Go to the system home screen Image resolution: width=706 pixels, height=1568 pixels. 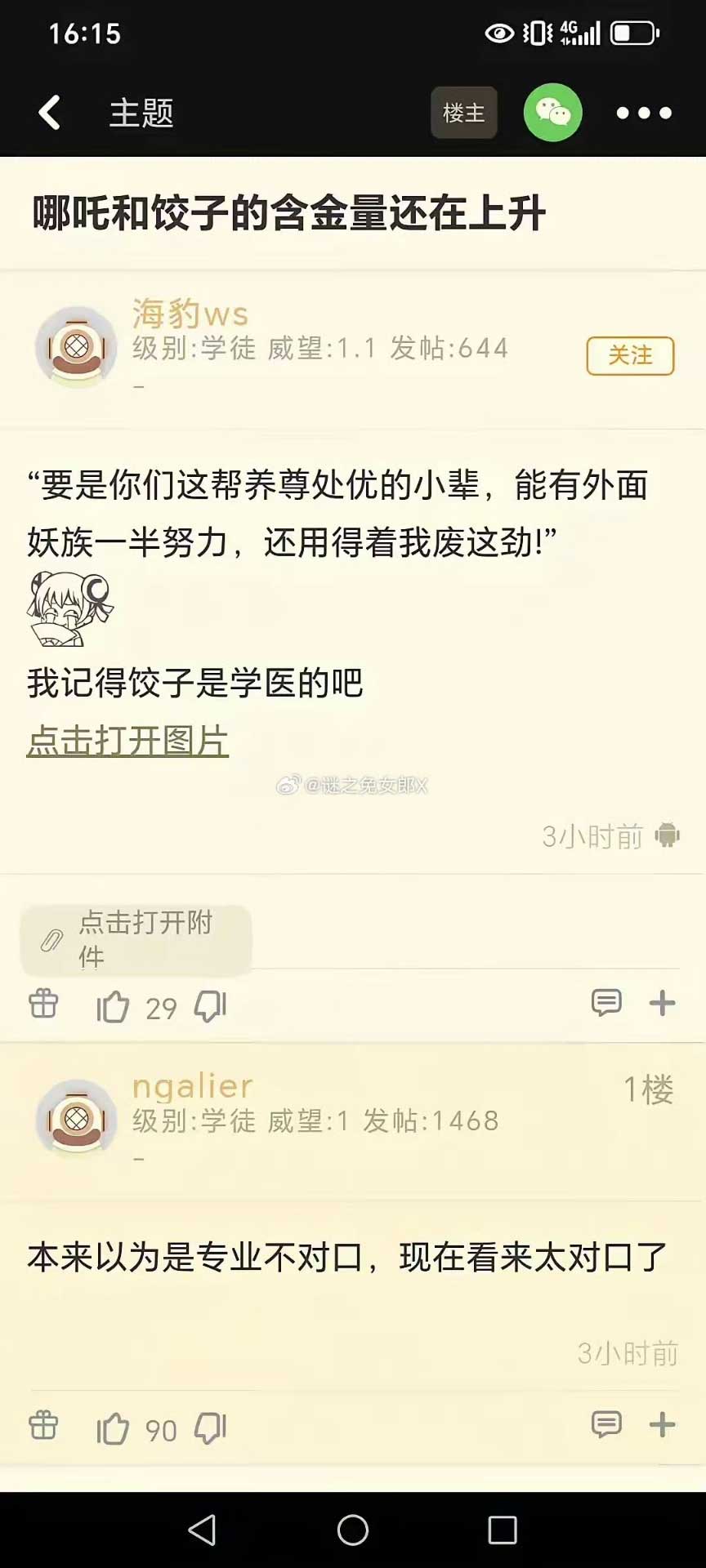pos(353,1530)
